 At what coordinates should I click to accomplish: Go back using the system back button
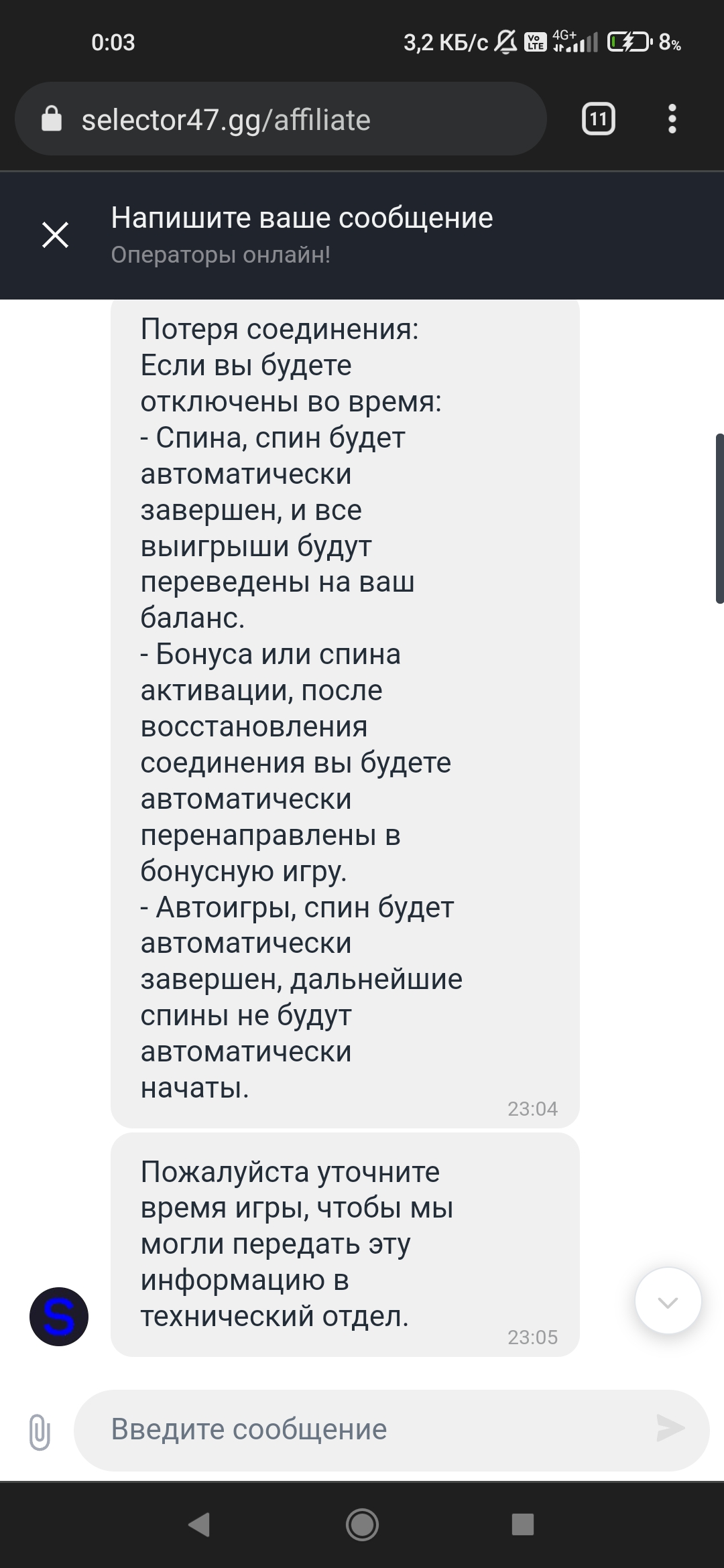point(200,1524)
